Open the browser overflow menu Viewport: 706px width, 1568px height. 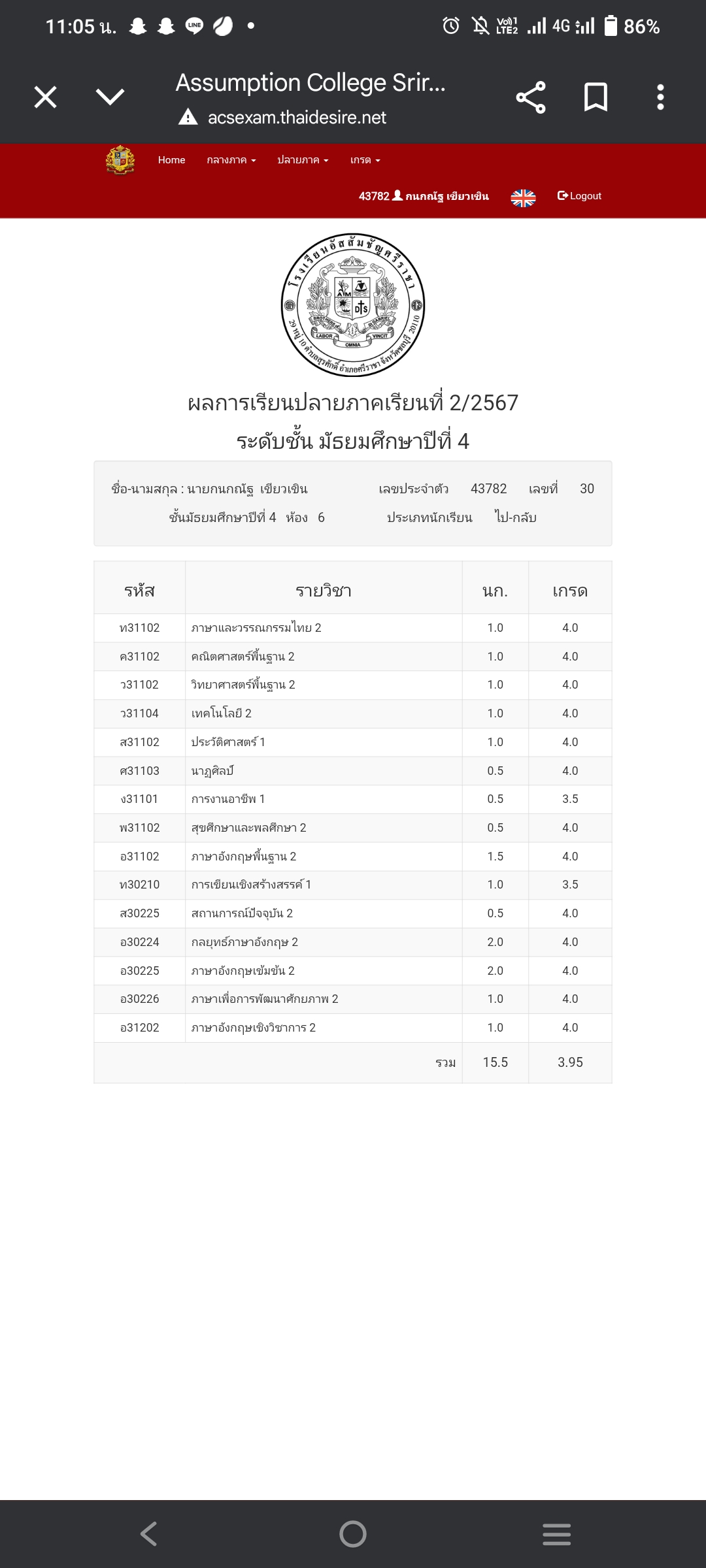point(660,97)
